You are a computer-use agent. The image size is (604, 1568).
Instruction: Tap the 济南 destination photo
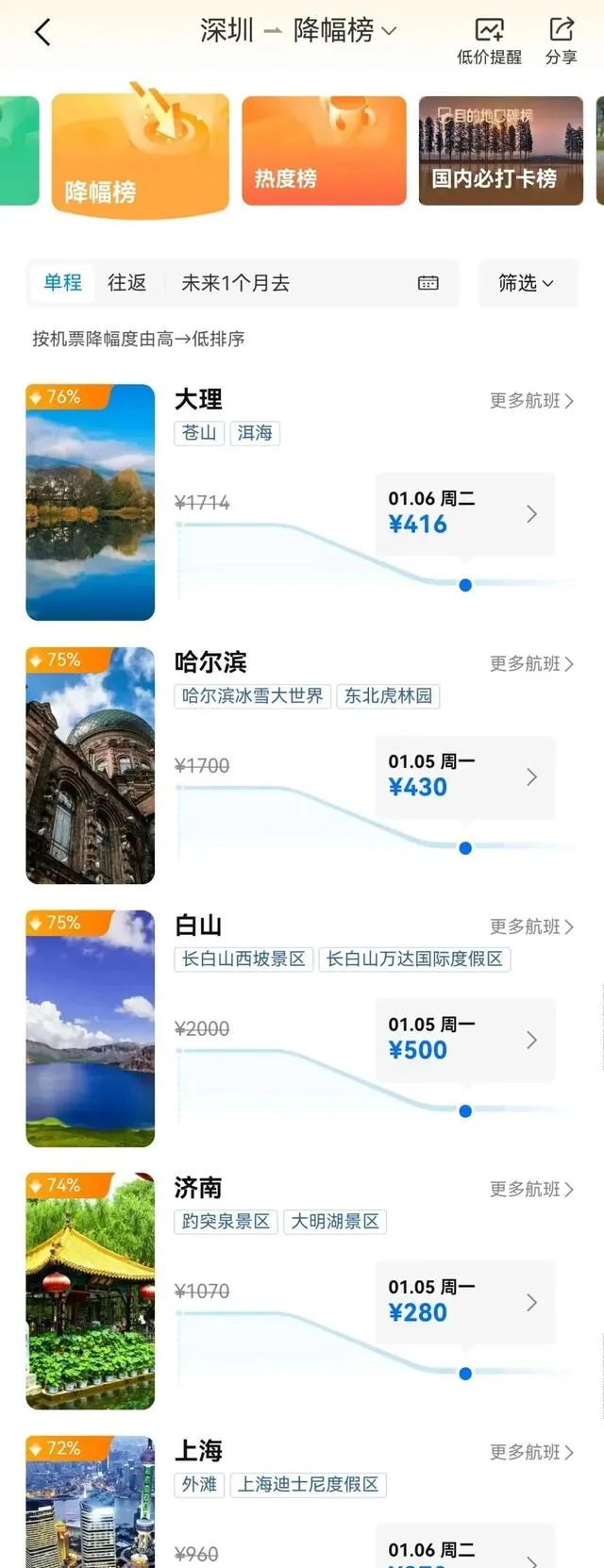pyautogui.click(x=91, y=1291)
